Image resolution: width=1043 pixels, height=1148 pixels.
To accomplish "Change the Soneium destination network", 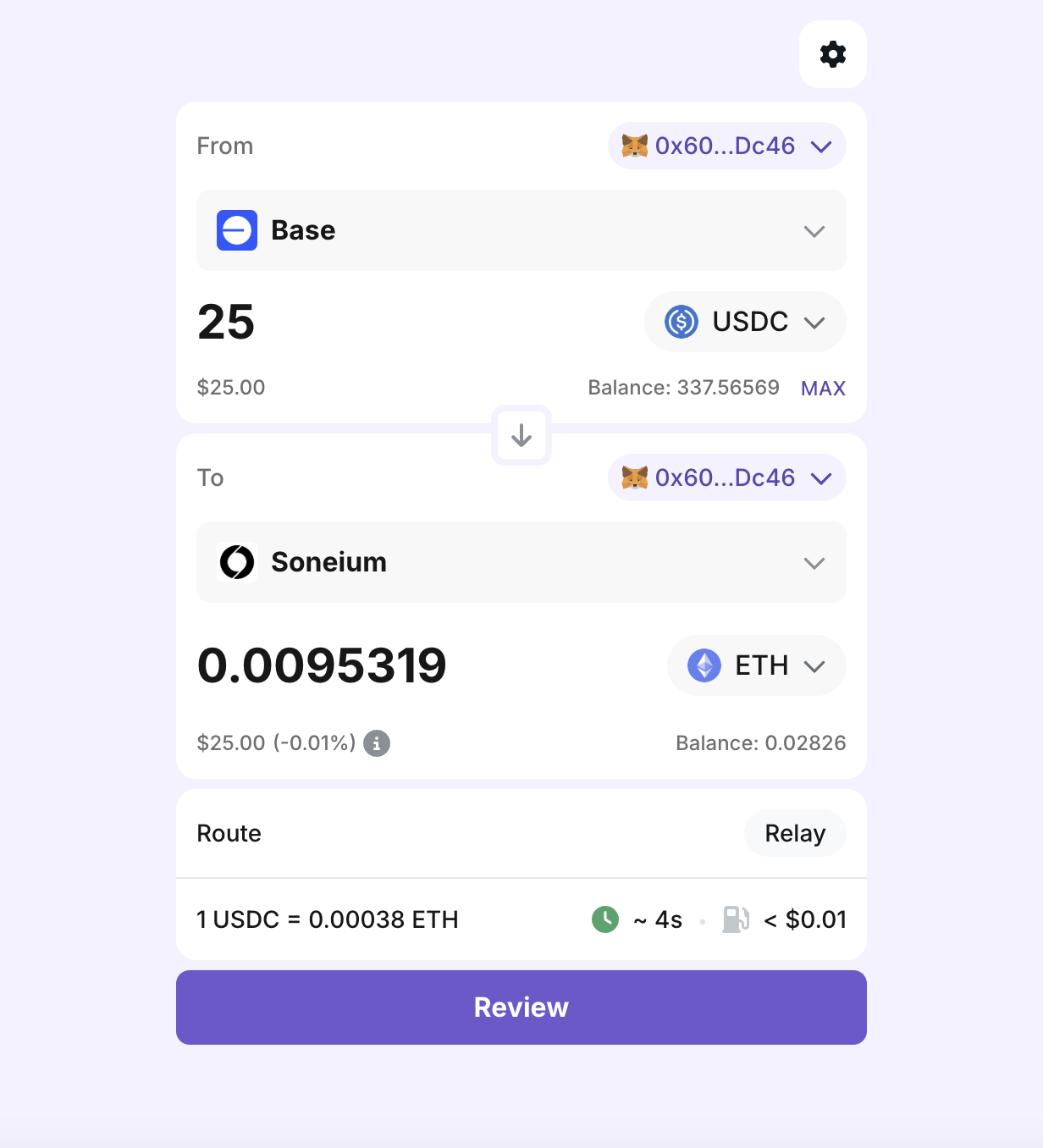I will (x=521, y=562).
